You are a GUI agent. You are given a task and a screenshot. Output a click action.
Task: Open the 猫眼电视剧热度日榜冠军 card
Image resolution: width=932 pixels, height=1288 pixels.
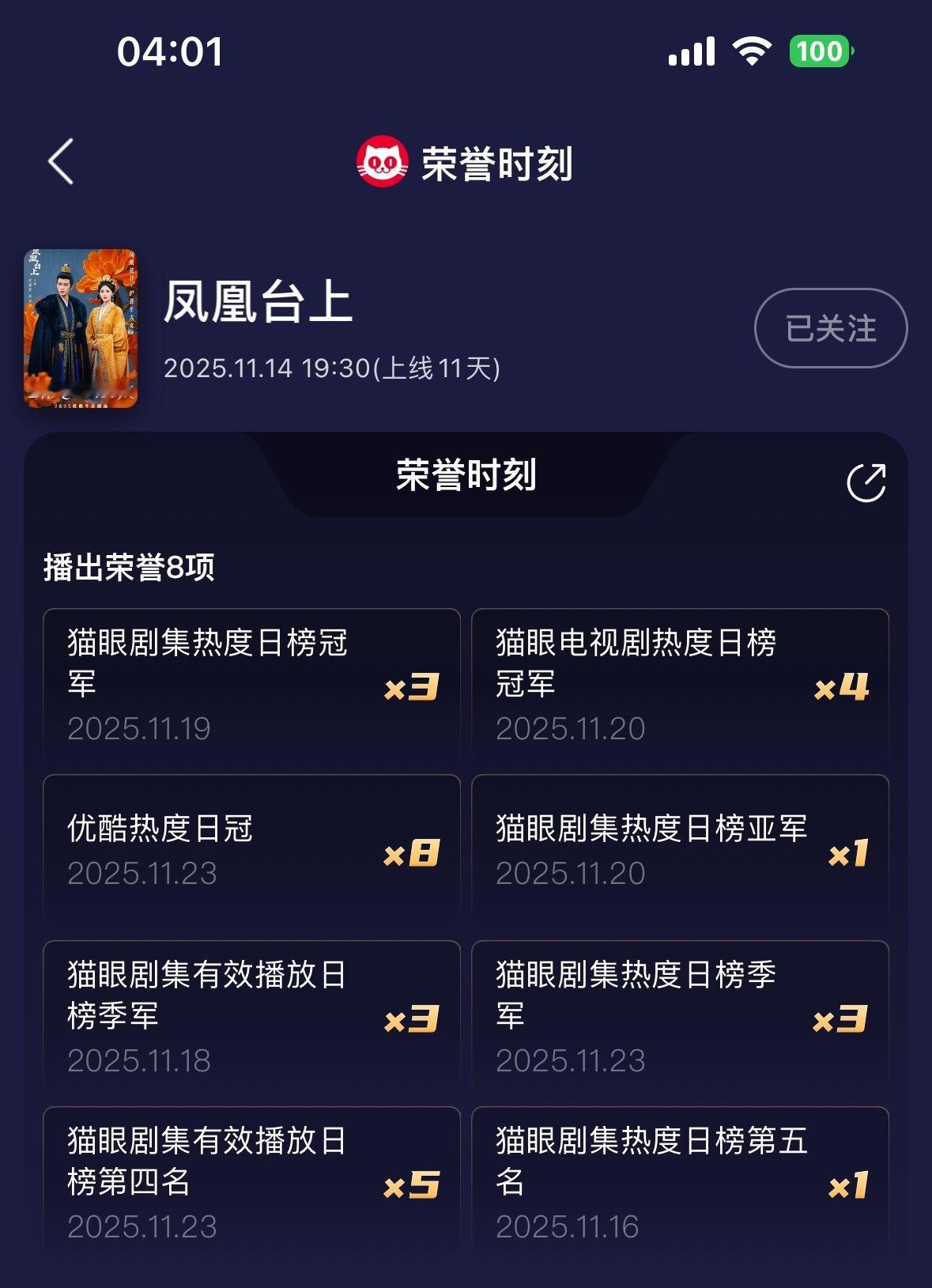(x=681, y=682)
